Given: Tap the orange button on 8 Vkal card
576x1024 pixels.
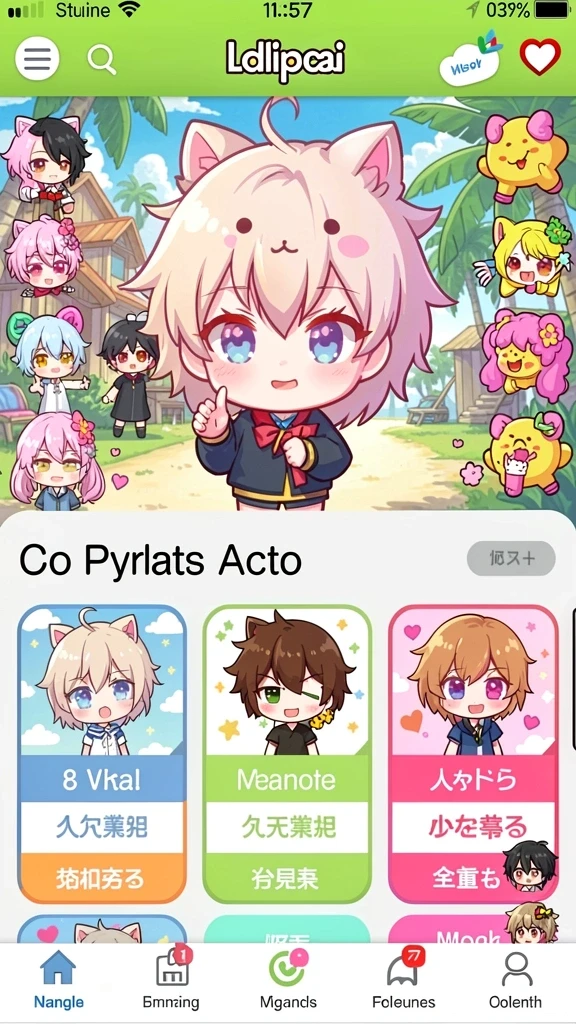Looking at the screenshot, I should coord(102,878).
